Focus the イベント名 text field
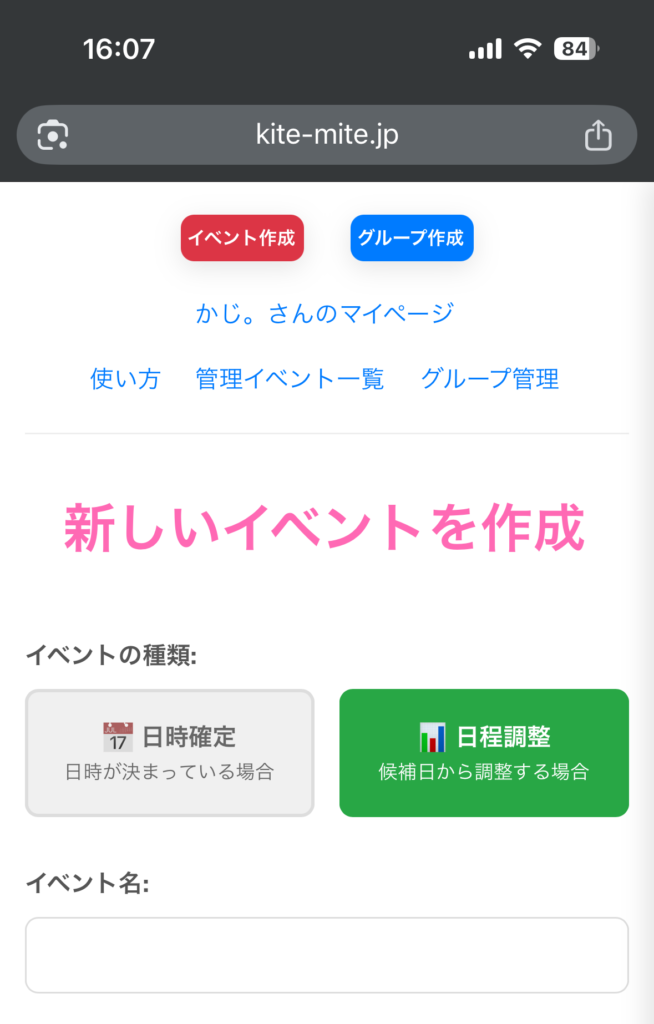Screen dimensions: 654x1024 (x=327, y=955)
